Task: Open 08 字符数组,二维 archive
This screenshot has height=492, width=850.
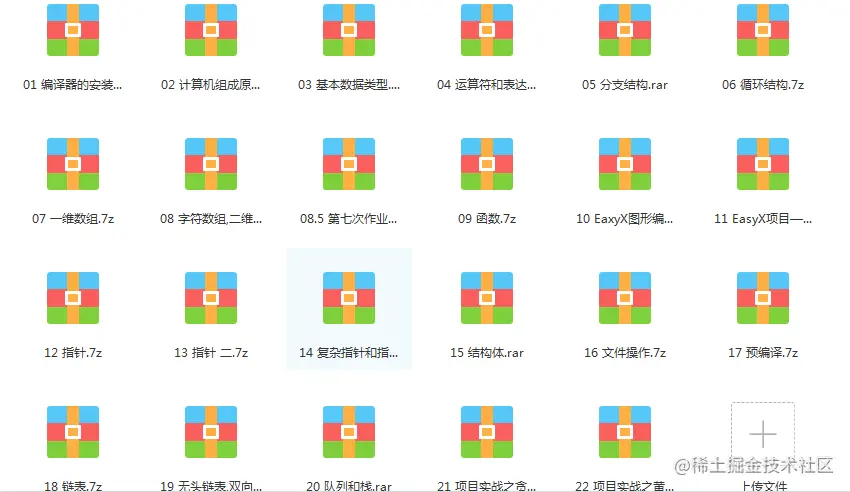Action: (x=210, y=164)
